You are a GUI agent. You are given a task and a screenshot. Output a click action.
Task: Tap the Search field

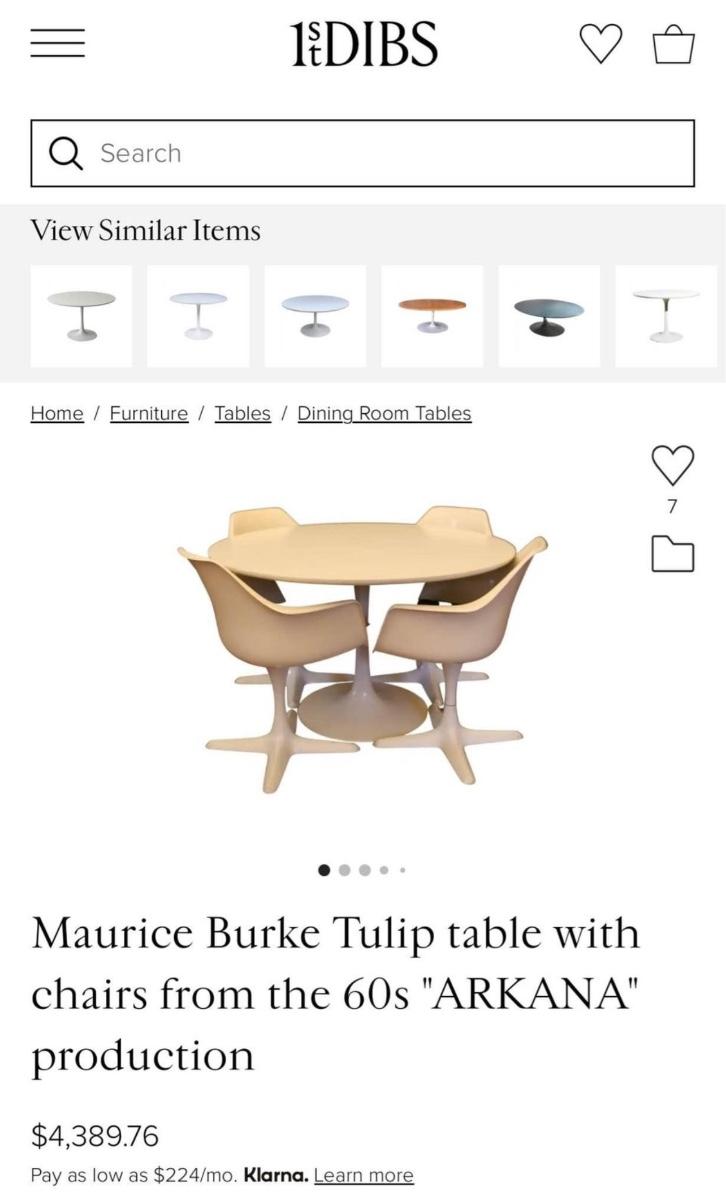(362, 153)
